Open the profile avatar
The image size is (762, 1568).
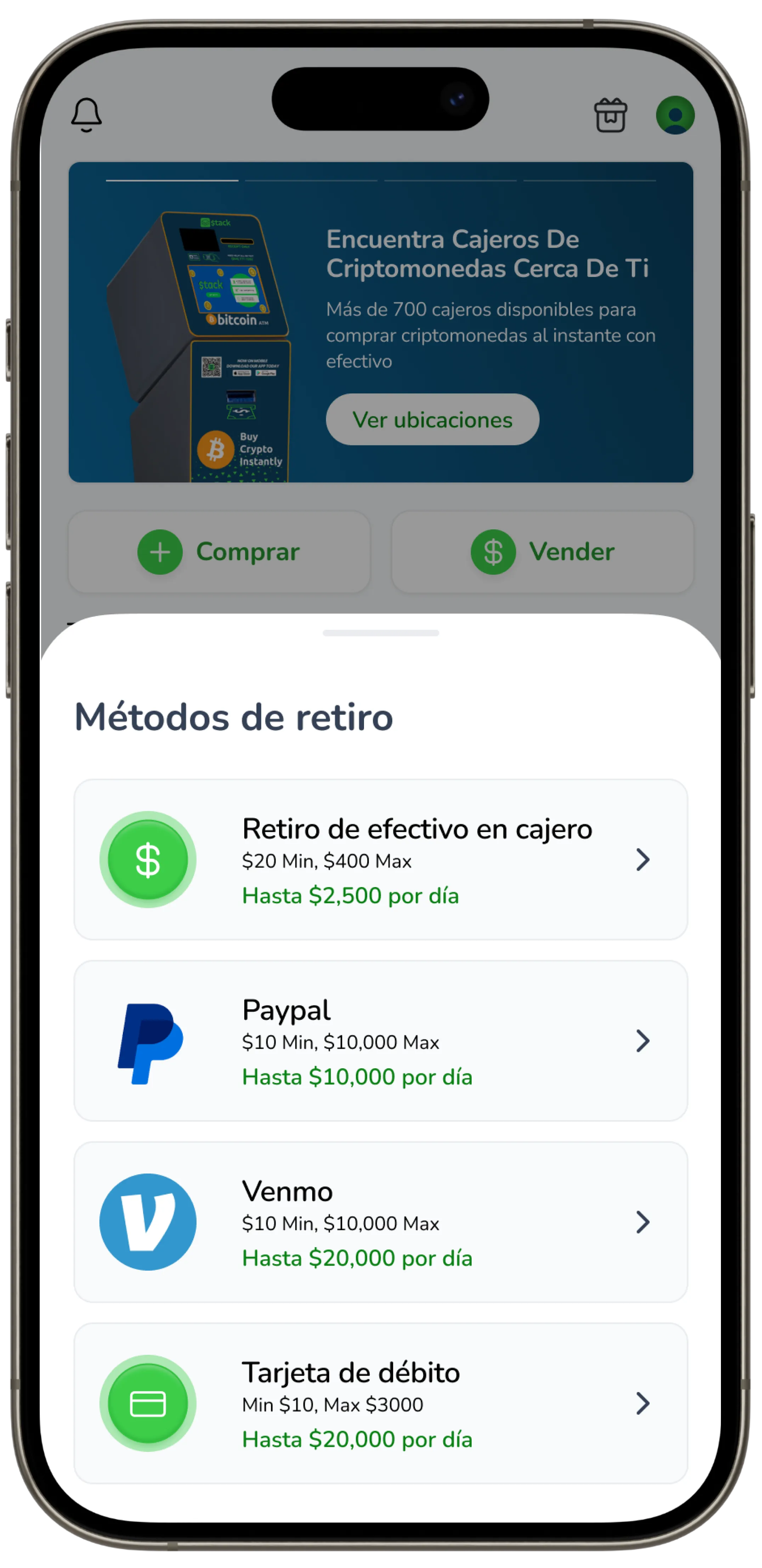675,115
